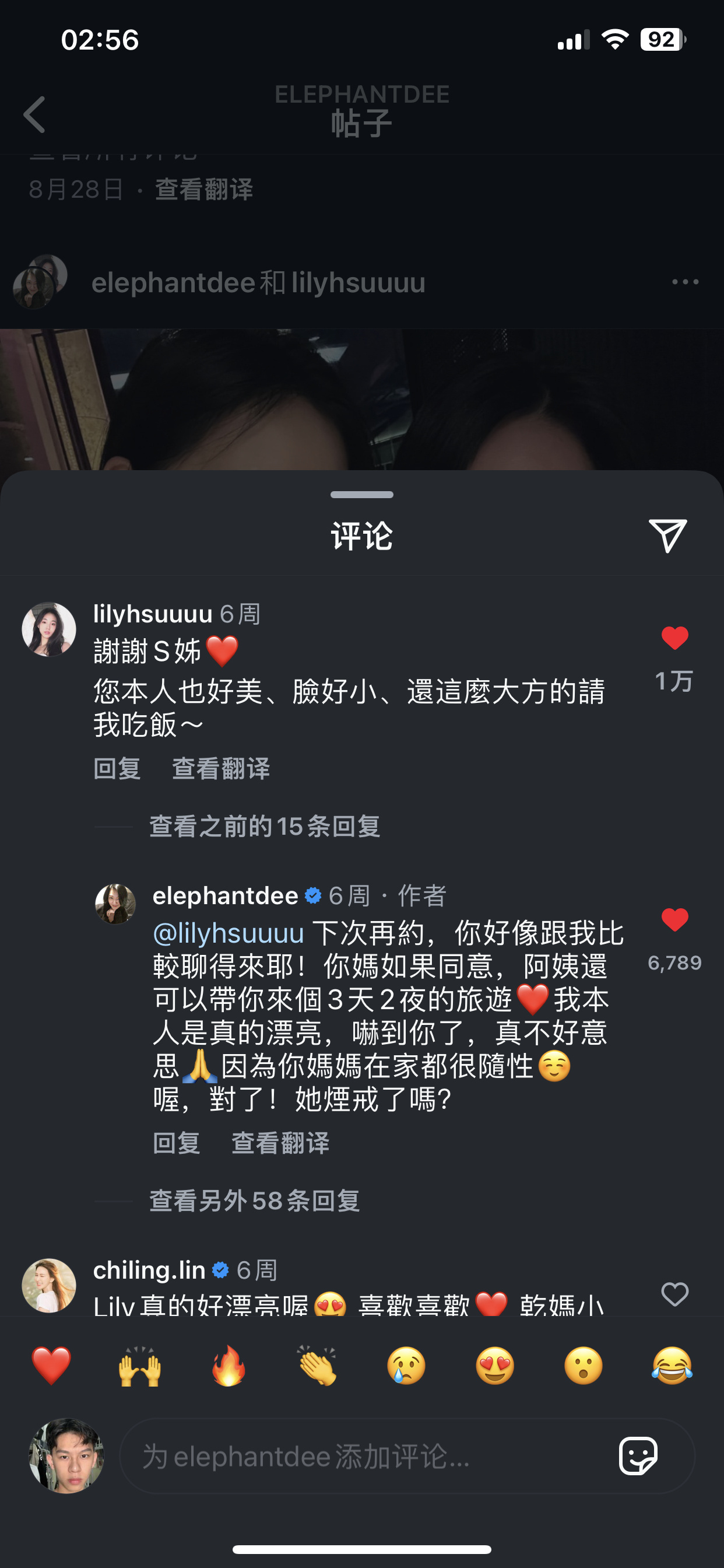This screenshot has width=724, height=1568.
Task: Insert the red heart quick emoji
Action: click(51, 1364)
